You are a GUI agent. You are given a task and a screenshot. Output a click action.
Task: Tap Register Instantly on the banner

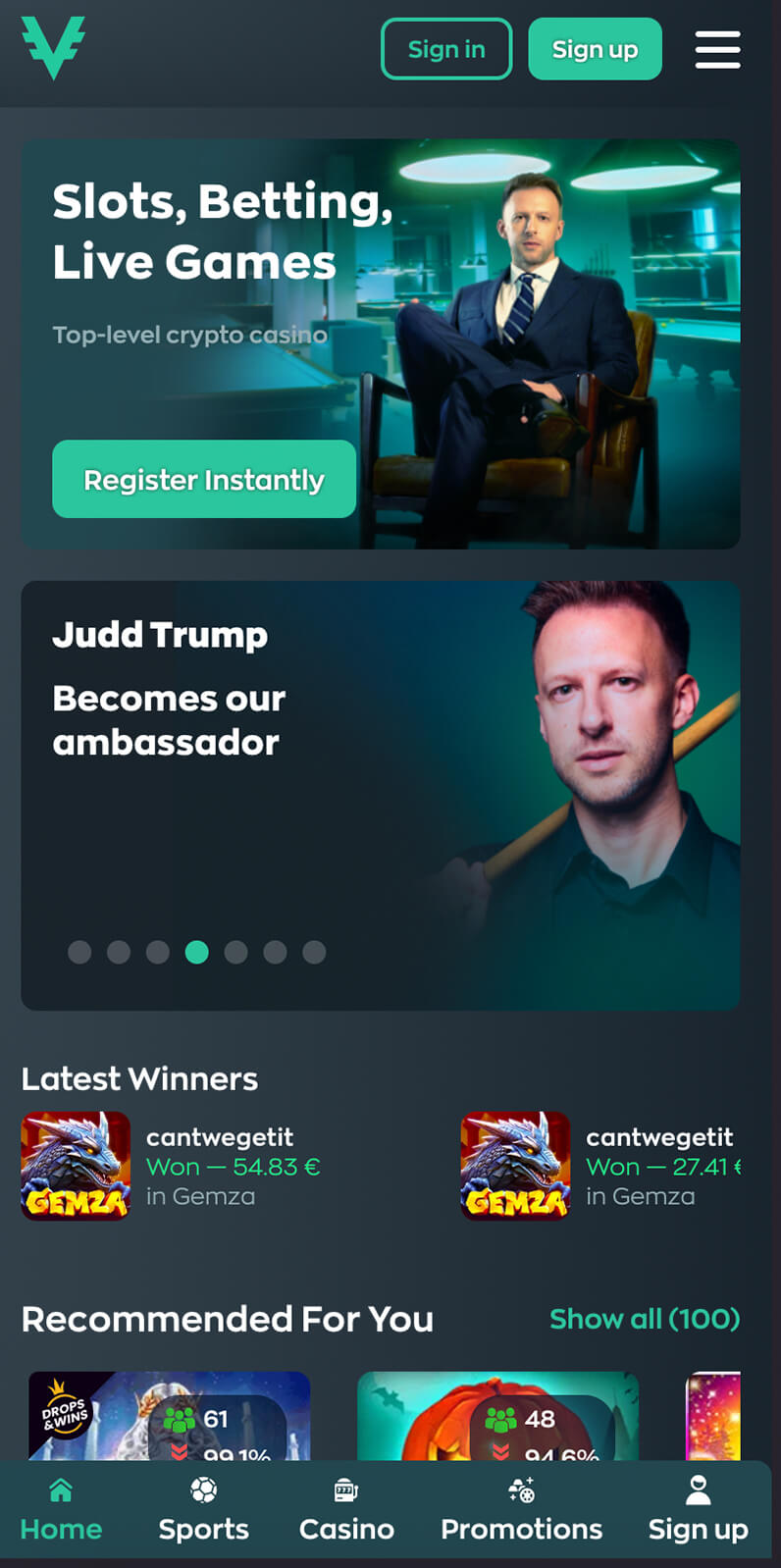[204, 479]
